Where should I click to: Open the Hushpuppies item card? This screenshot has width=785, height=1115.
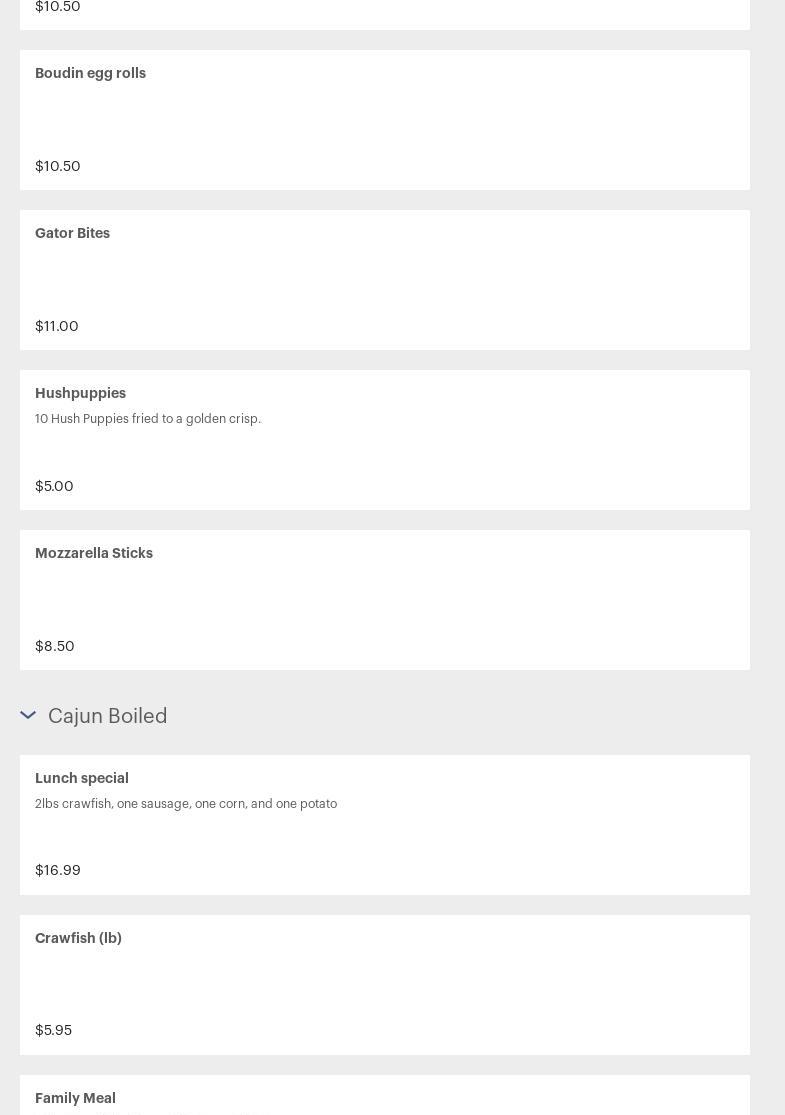pyautogui.click(x=384, y=440)
